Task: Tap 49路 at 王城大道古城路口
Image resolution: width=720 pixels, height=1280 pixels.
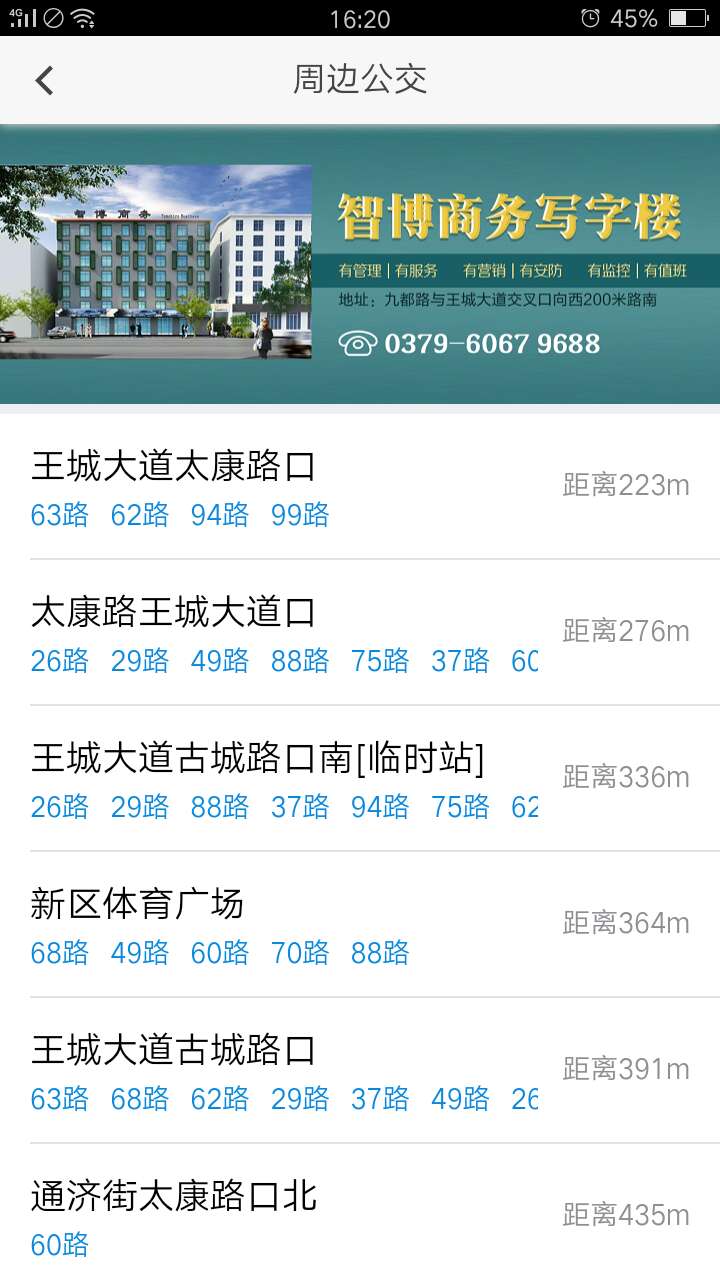Action: pos(458,1099)
